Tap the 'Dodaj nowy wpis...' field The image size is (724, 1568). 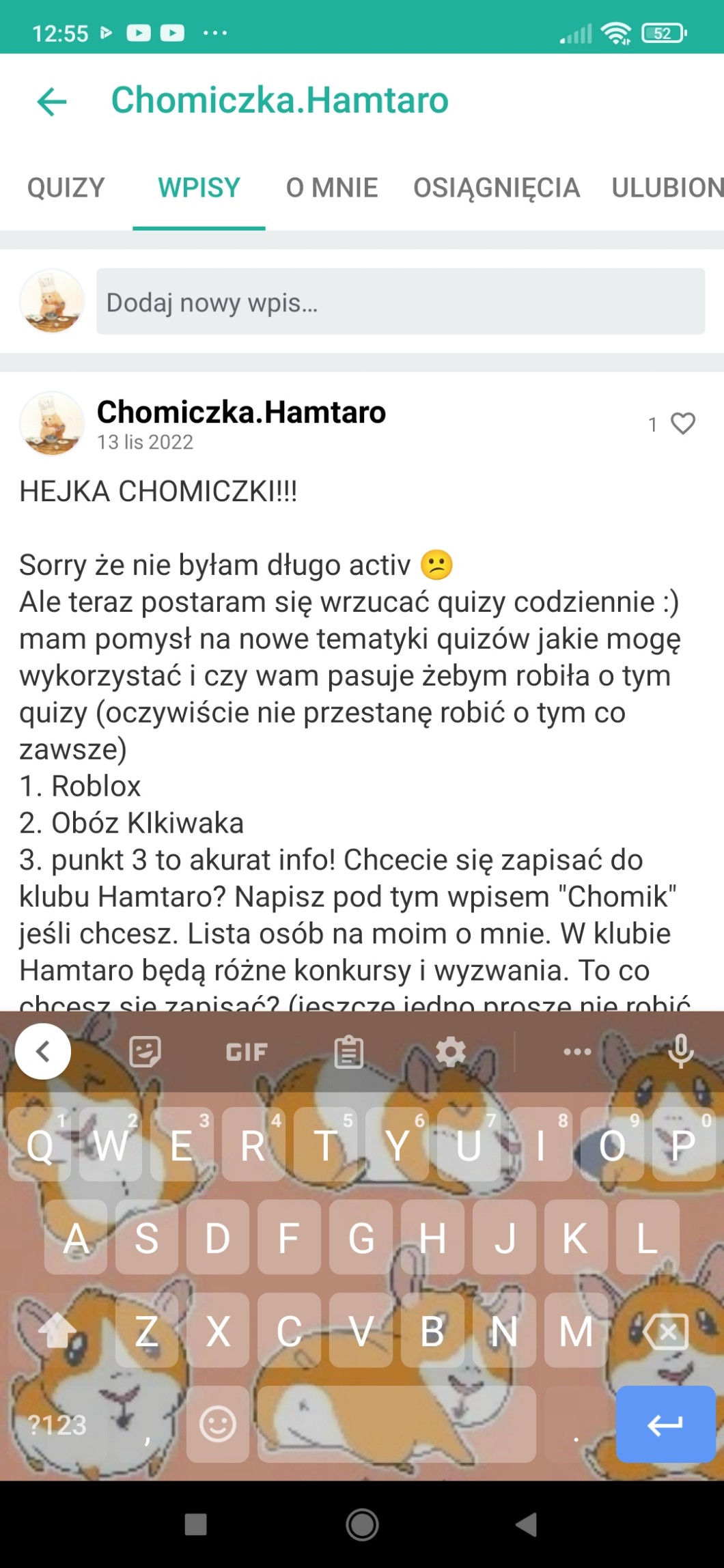[x=400, y=301]
